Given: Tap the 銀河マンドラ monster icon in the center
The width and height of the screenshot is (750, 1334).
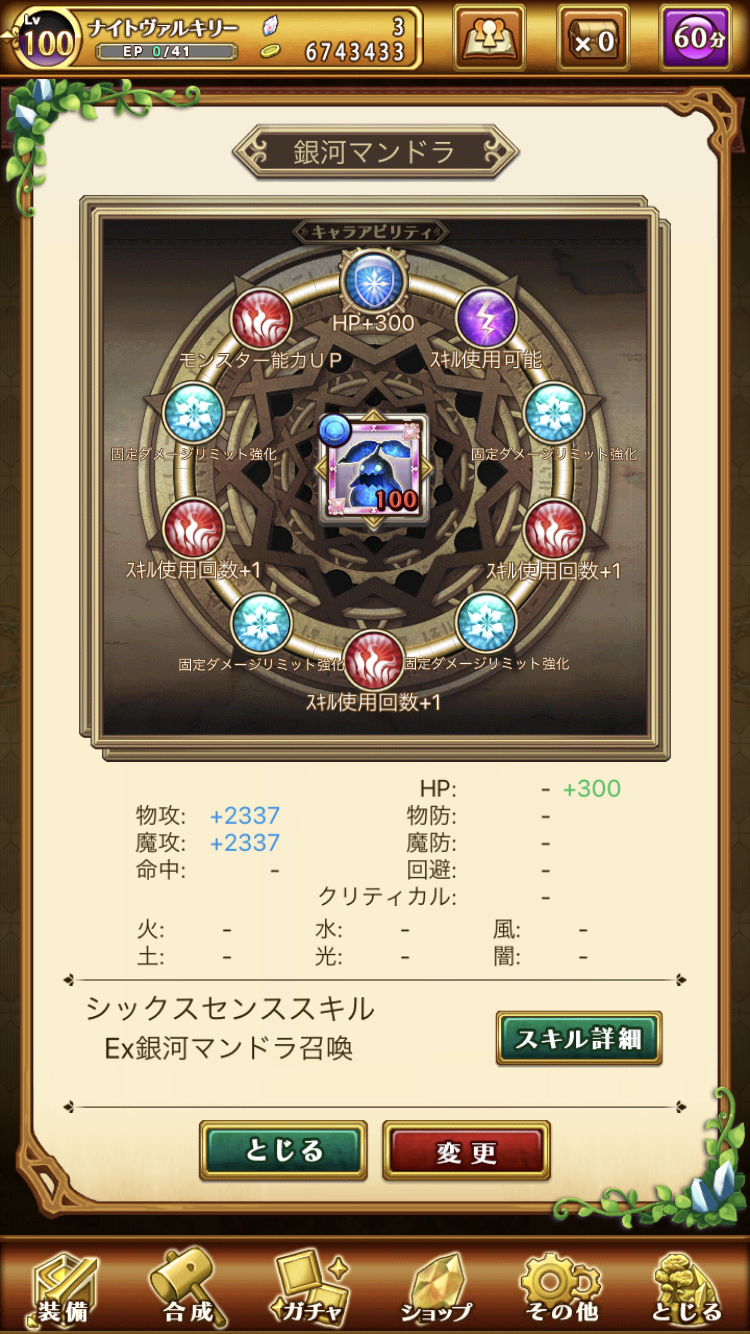Looking at the screenshot, I should pyautogui.click(x=374, y=469).
